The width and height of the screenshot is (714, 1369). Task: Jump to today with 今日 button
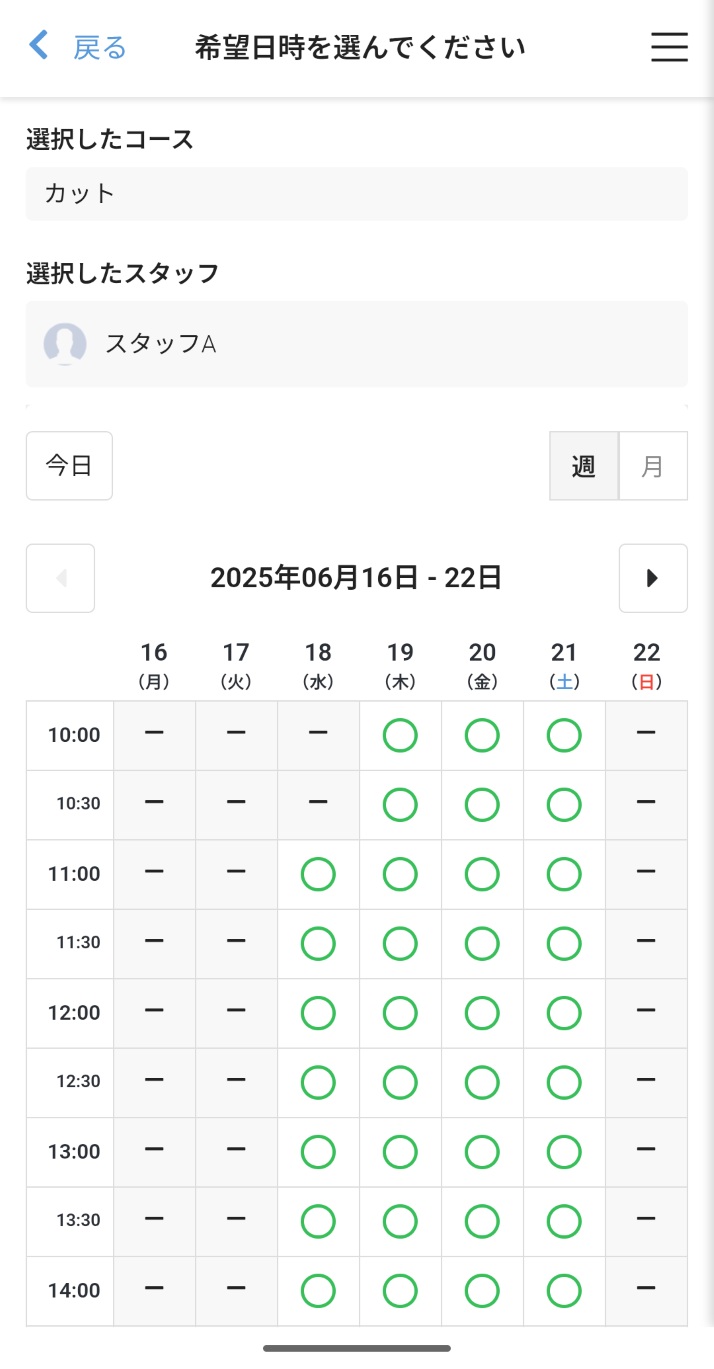[x=69, y=465]
